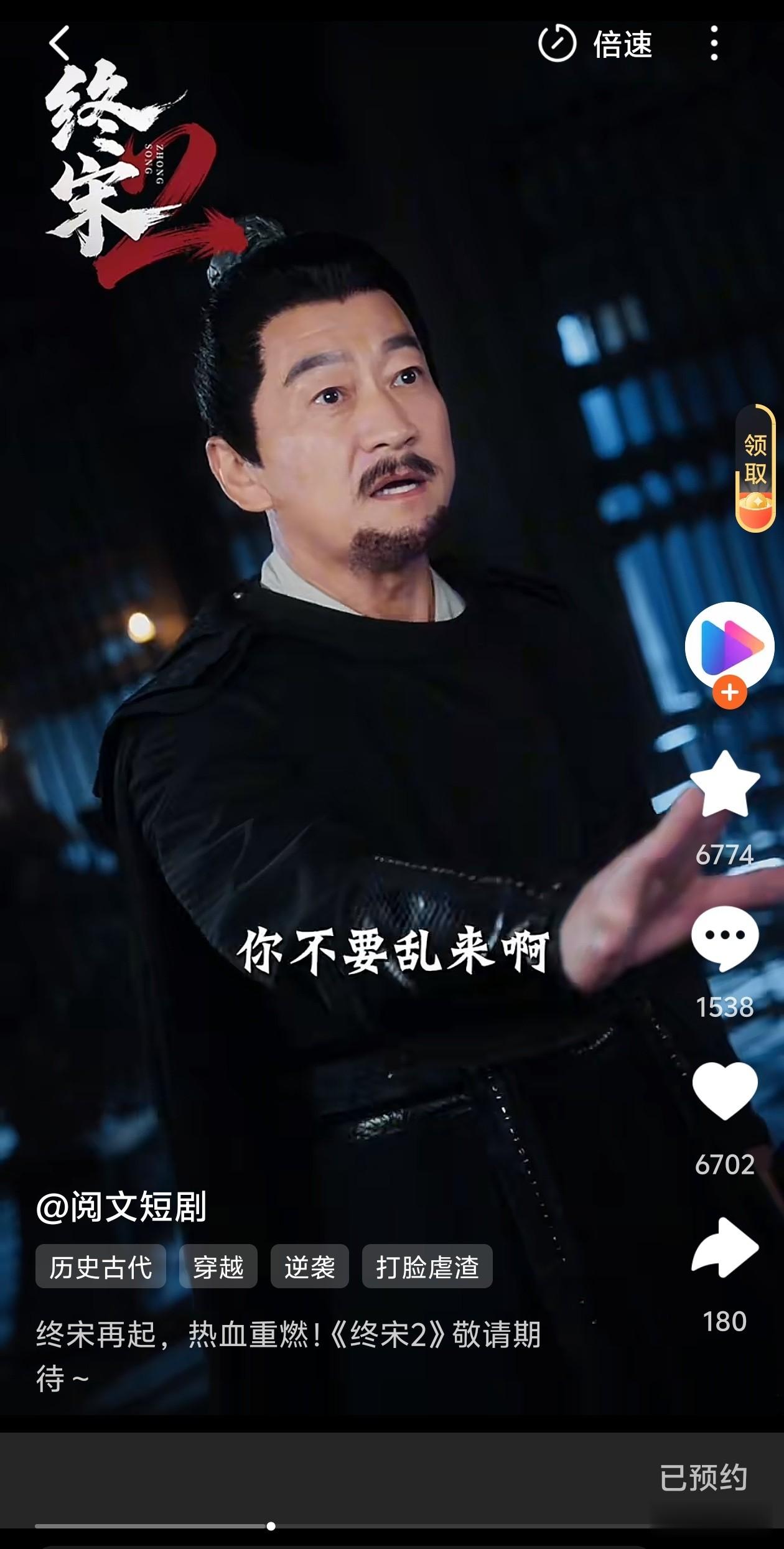Open the three-dot overflow menu
Image resolution: width=784 pixels, height=1549 pixels.
714,44
